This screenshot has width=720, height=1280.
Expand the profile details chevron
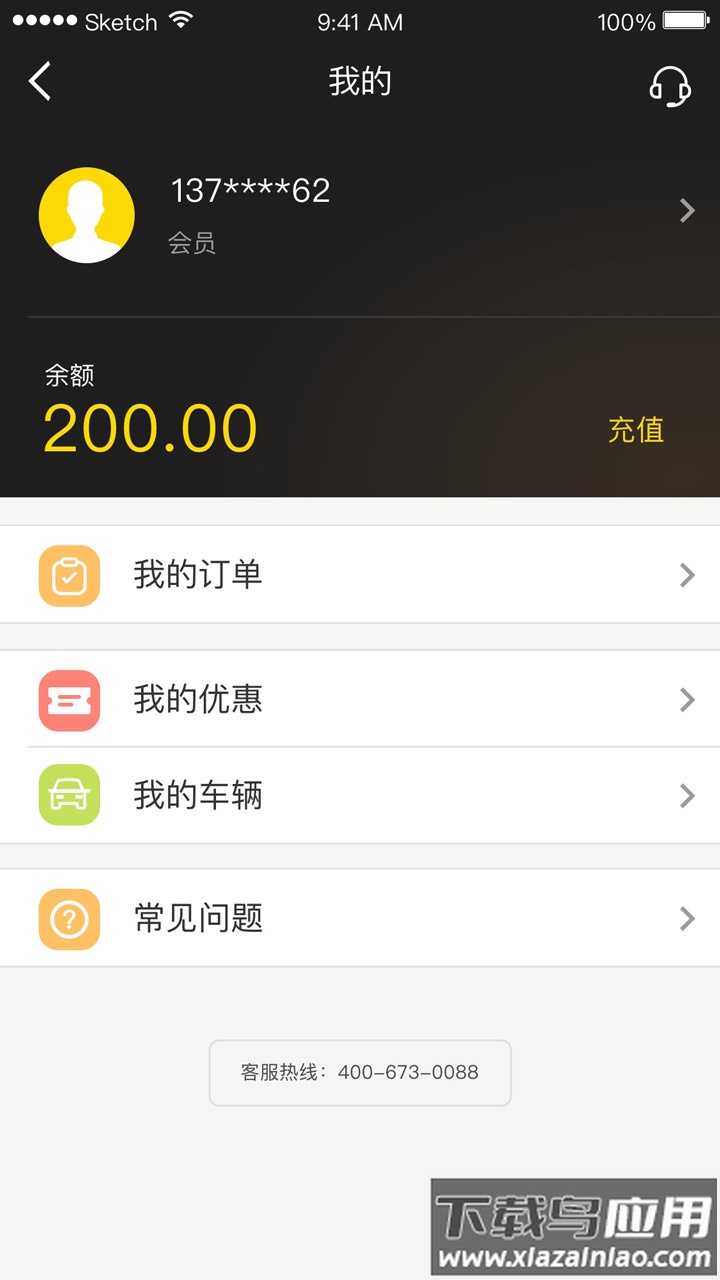tap(686, 211)
